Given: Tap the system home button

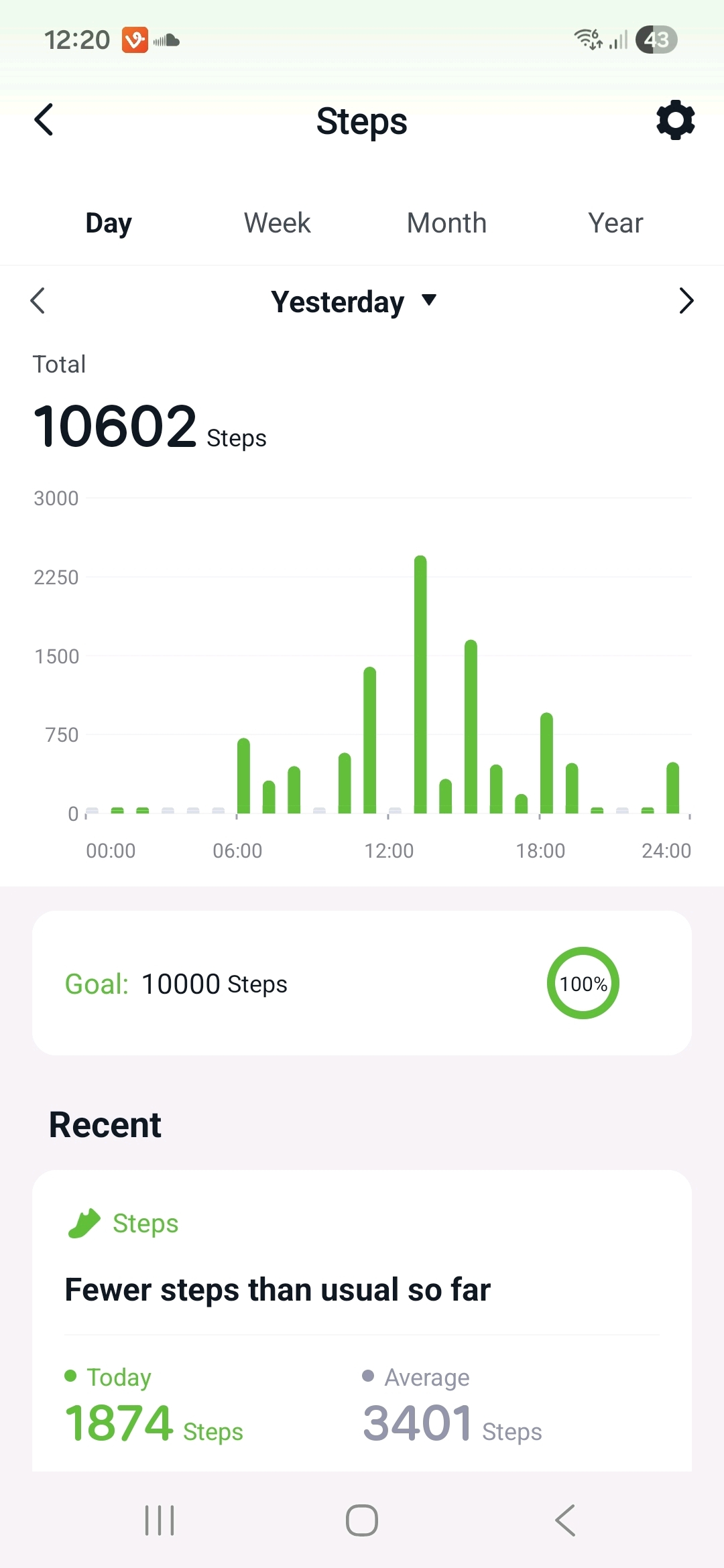Looking at the screenshot, I should pos(362,1520).
